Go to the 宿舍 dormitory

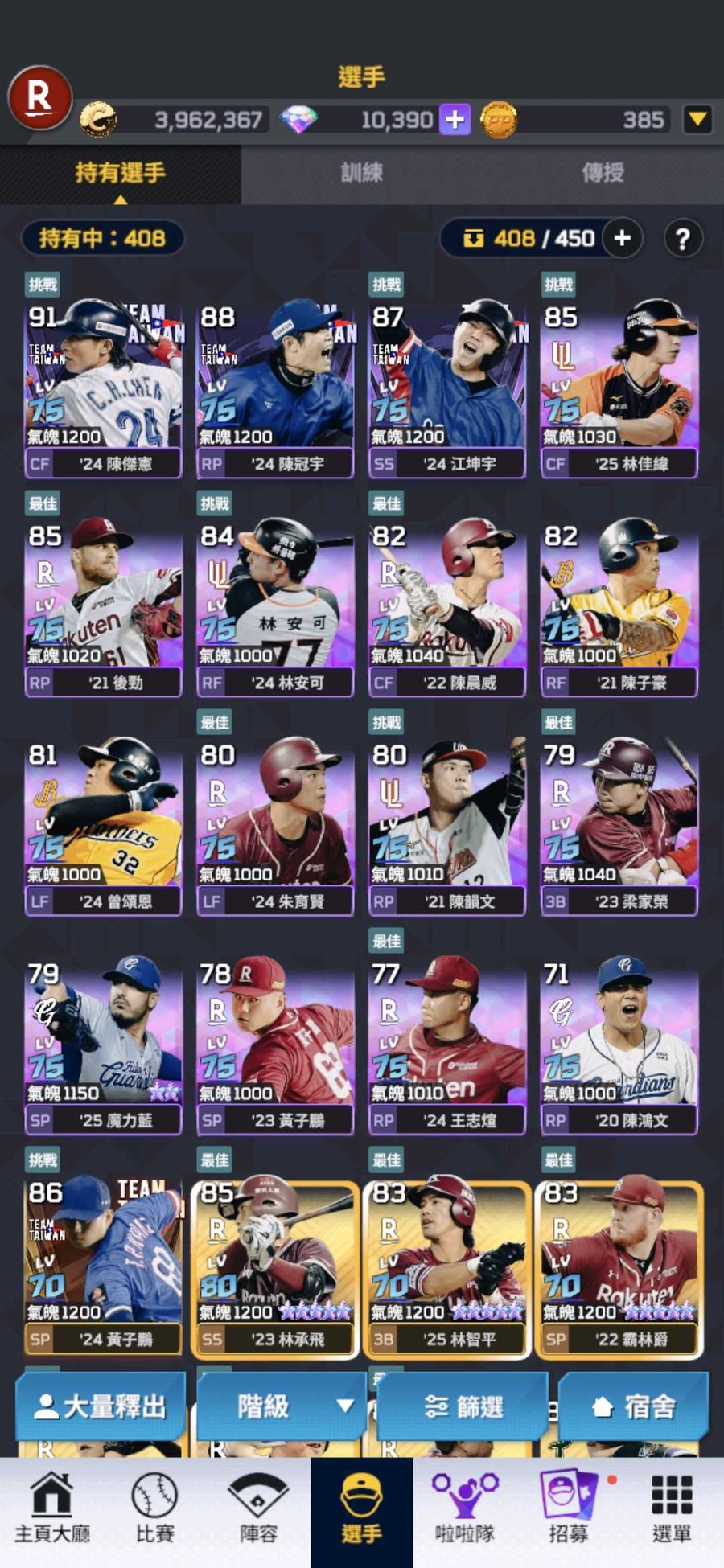coord(634,1406)
